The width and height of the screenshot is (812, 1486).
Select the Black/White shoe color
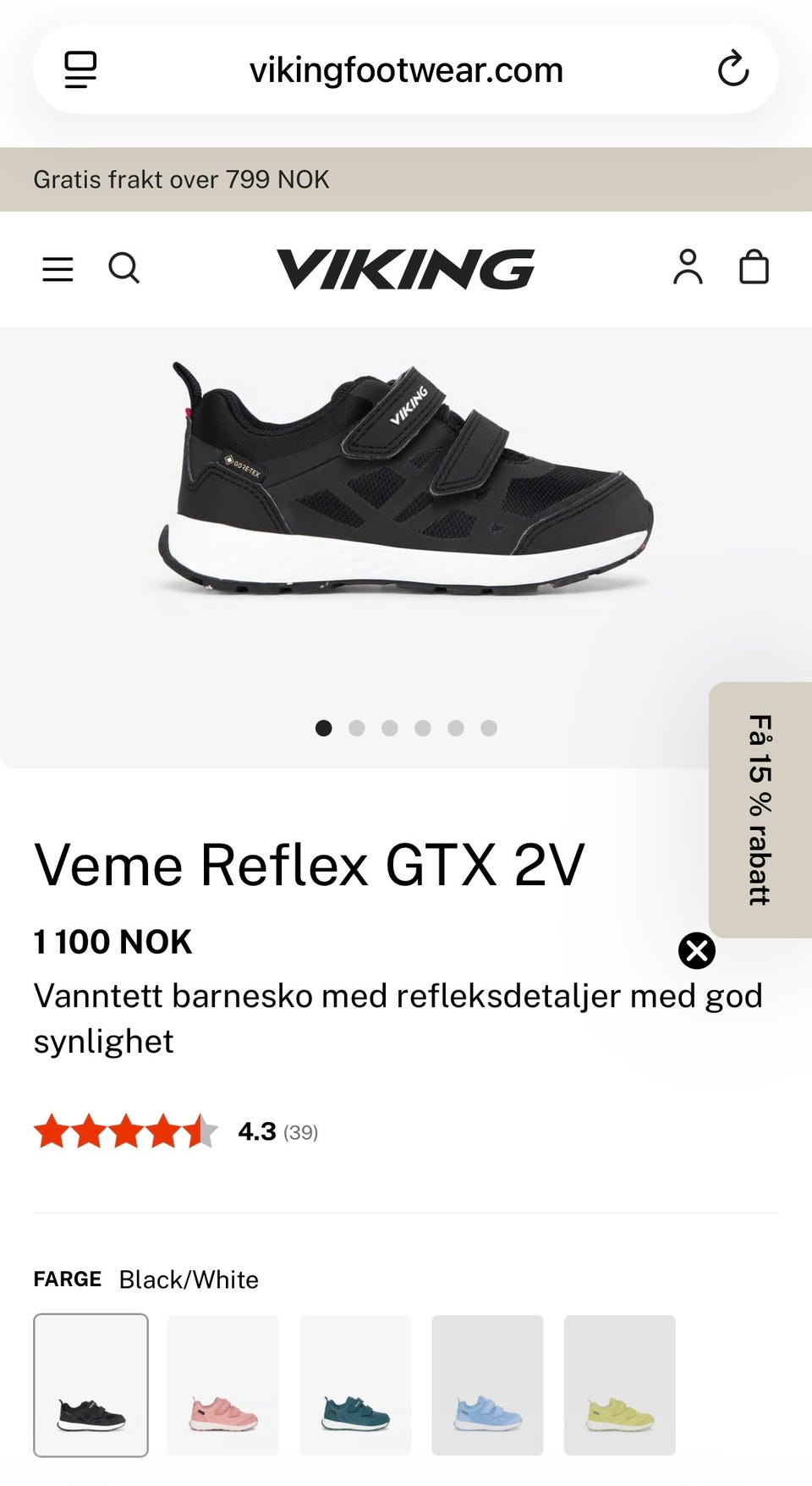pos(91,1384)
